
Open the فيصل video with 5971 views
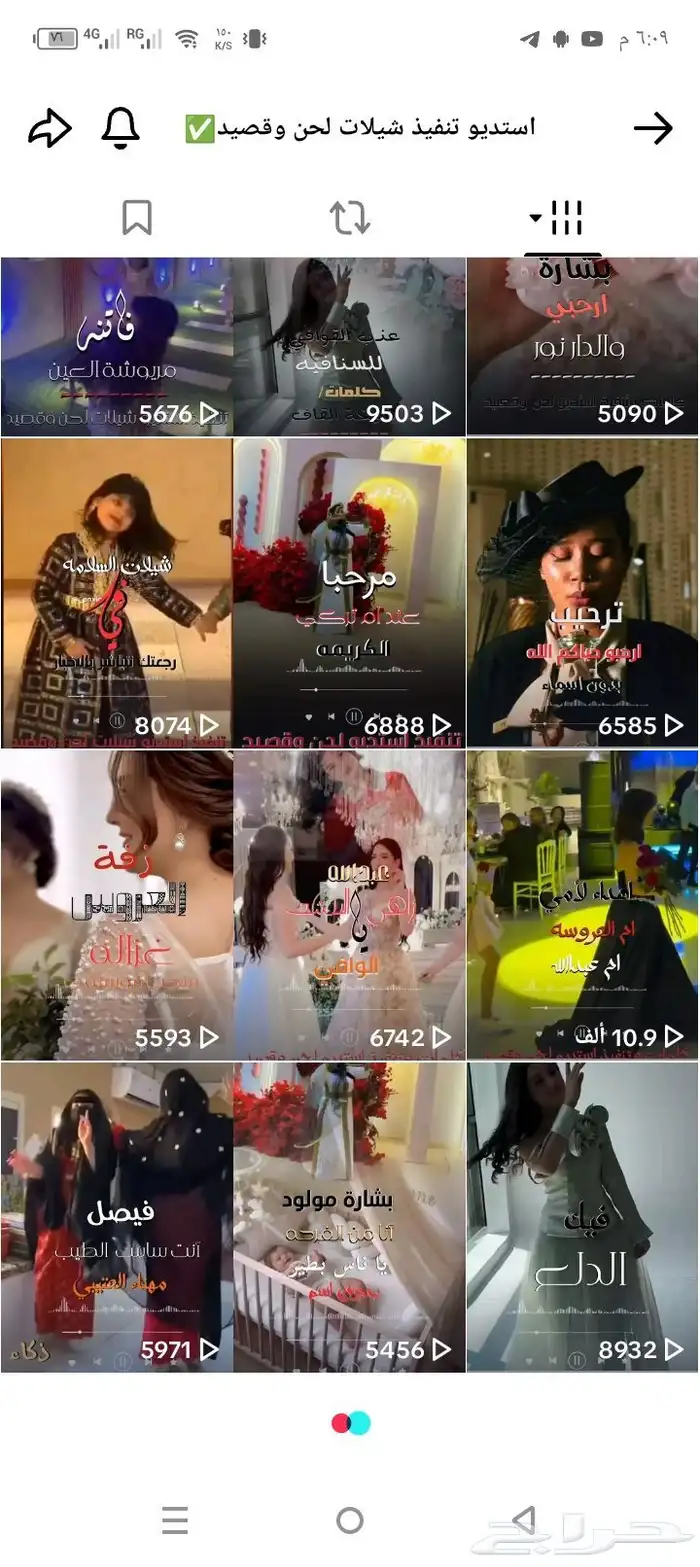116,1216
